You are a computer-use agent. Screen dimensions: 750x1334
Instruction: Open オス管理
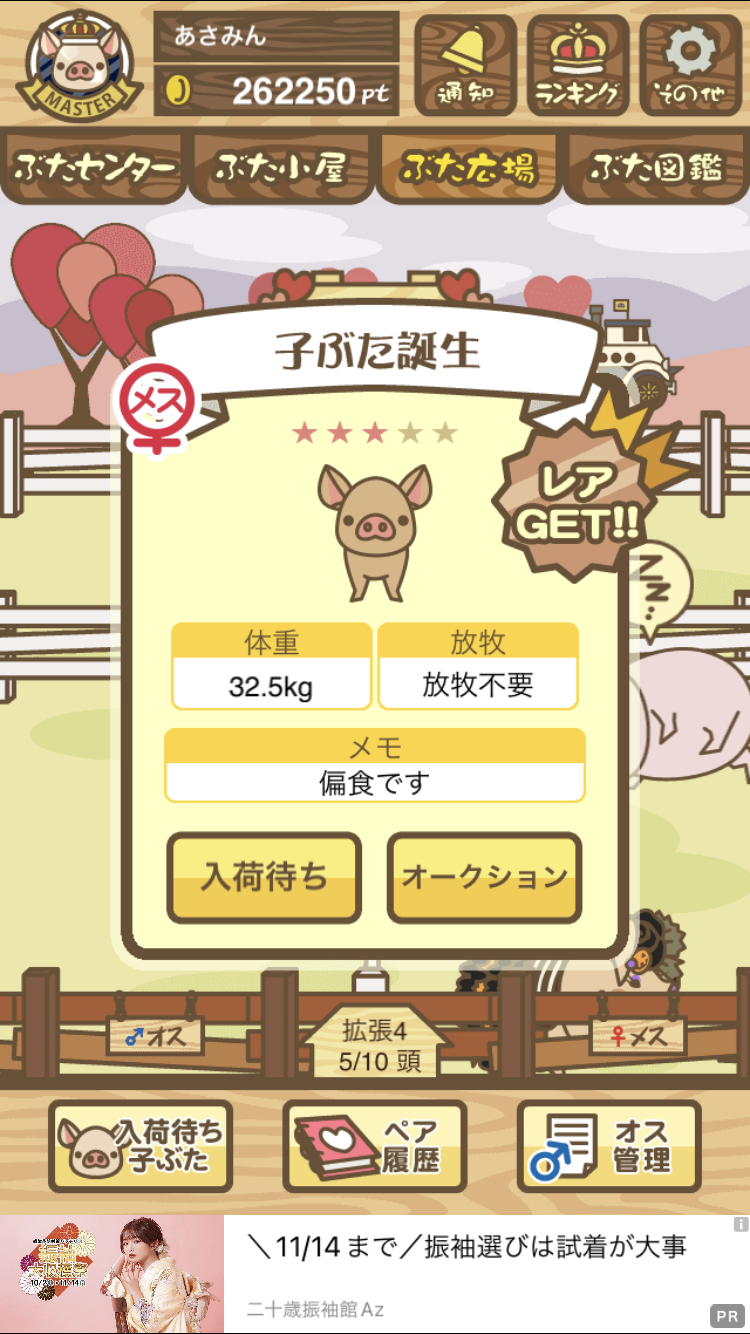(x=609, y=1146)
